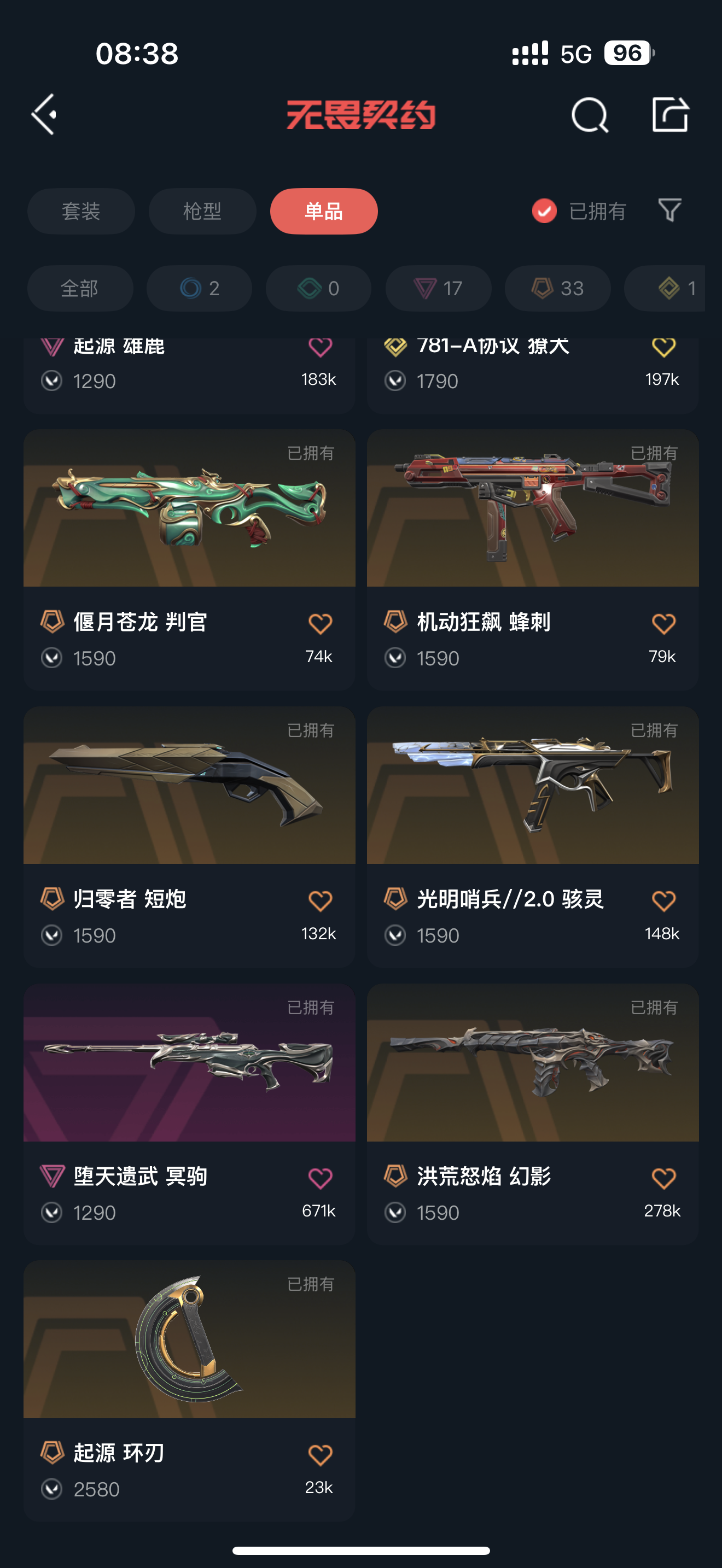Switch to the 套装 tab
Screen dimensions: 722x1568
(x=81, y=211)
